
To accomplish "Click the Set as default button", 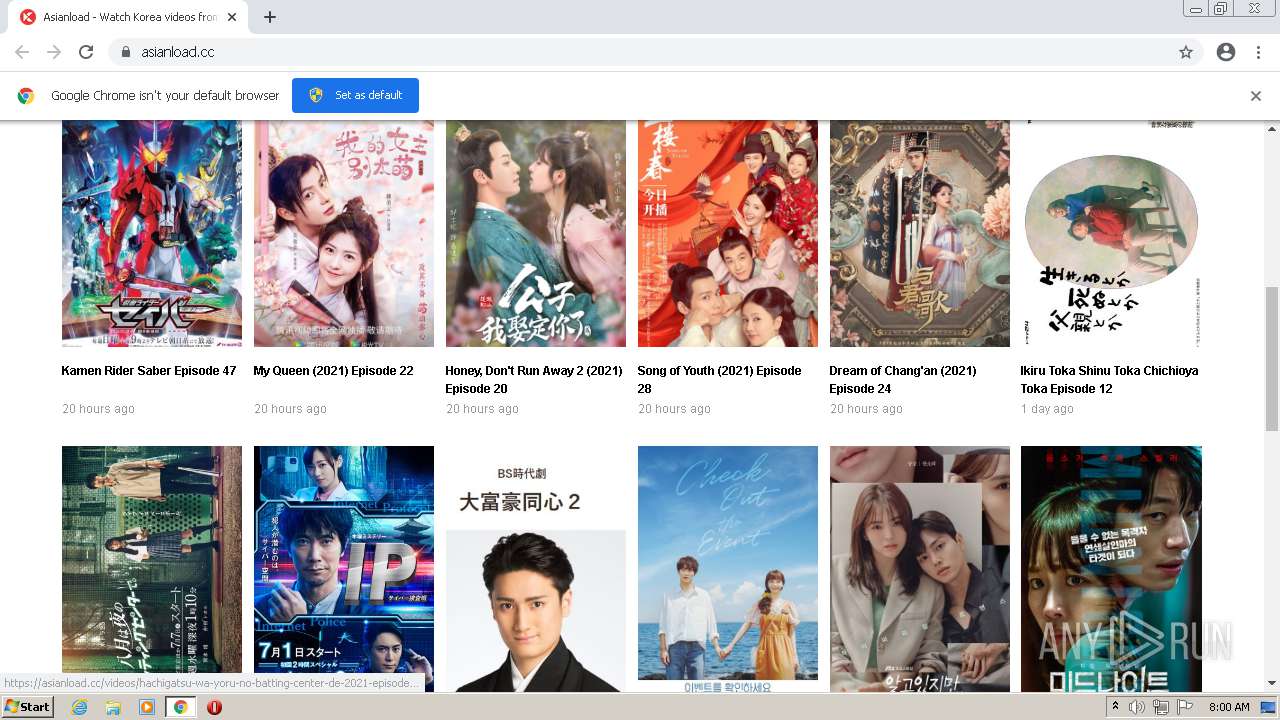I will tap(355, 95).
